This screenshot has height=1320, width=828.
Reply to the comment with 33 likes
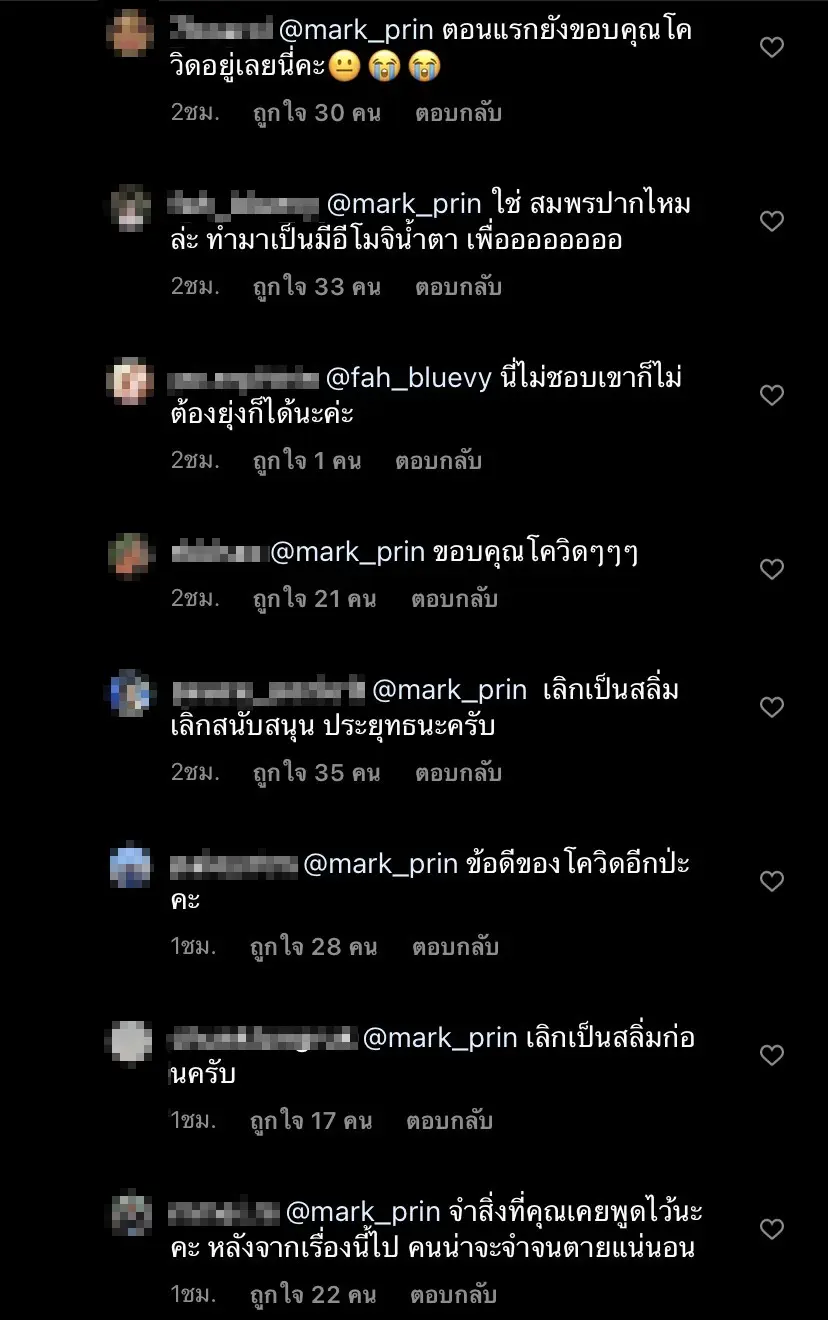click(x=458, y=287)
